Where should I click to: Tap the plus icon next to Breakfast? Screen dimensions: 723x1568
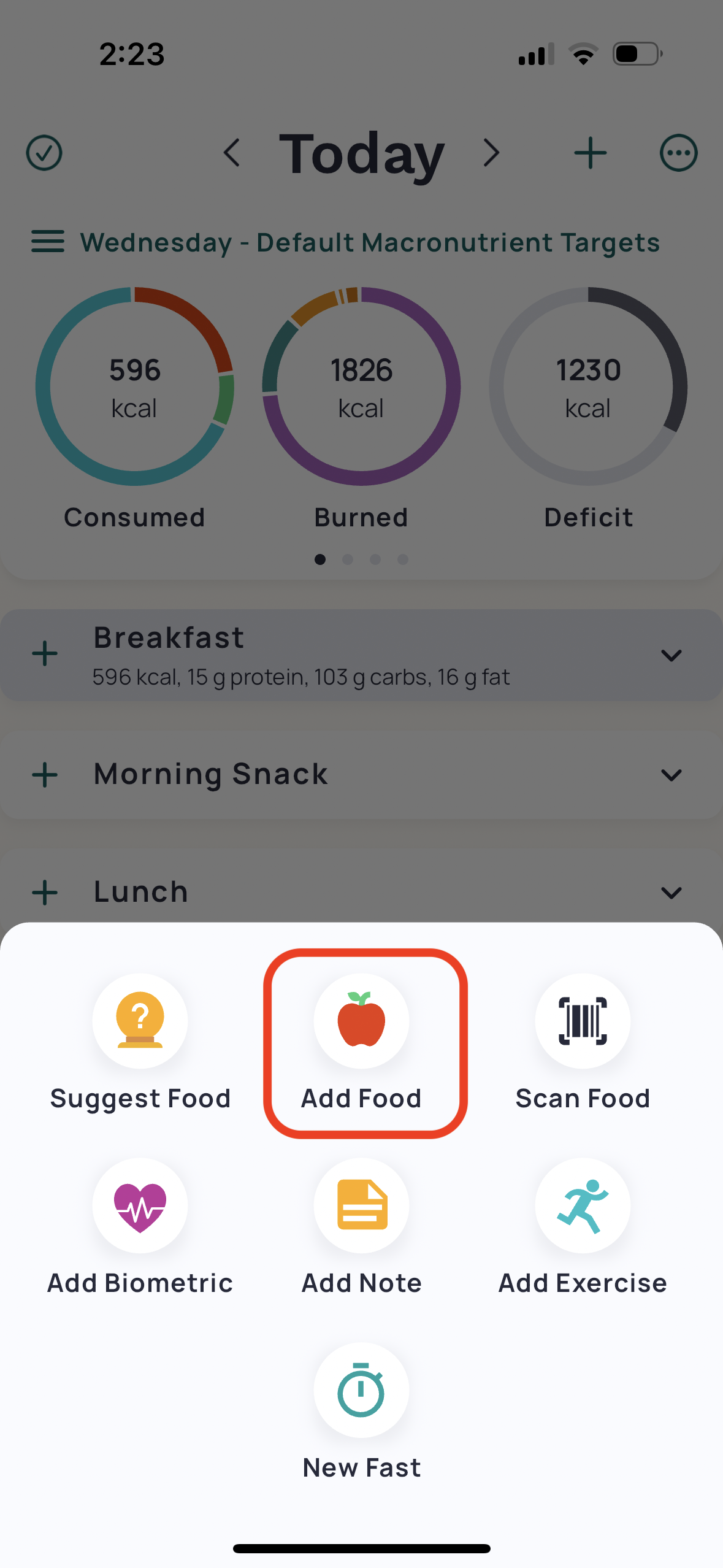pos(44,653)
